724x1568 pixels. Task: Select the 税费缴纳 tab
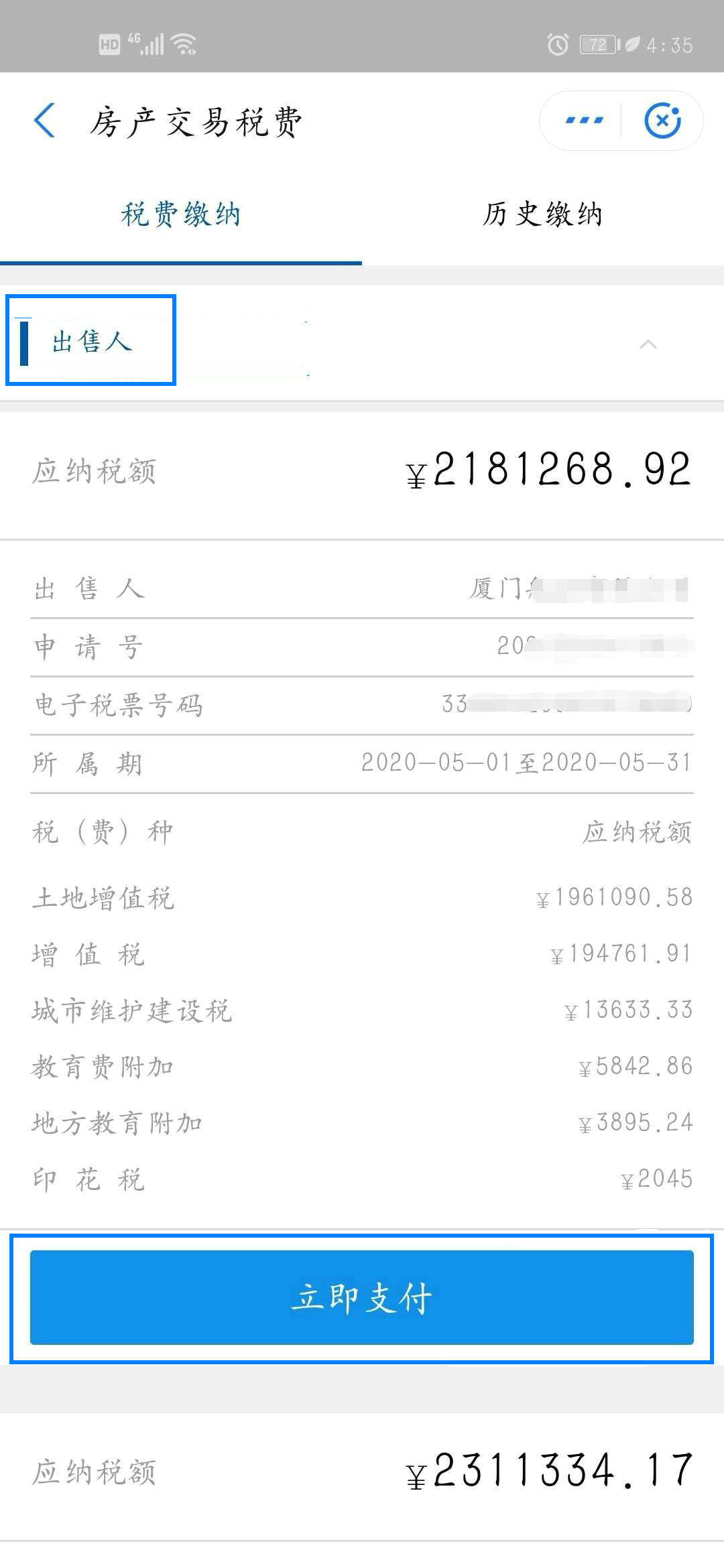point(181,214)
